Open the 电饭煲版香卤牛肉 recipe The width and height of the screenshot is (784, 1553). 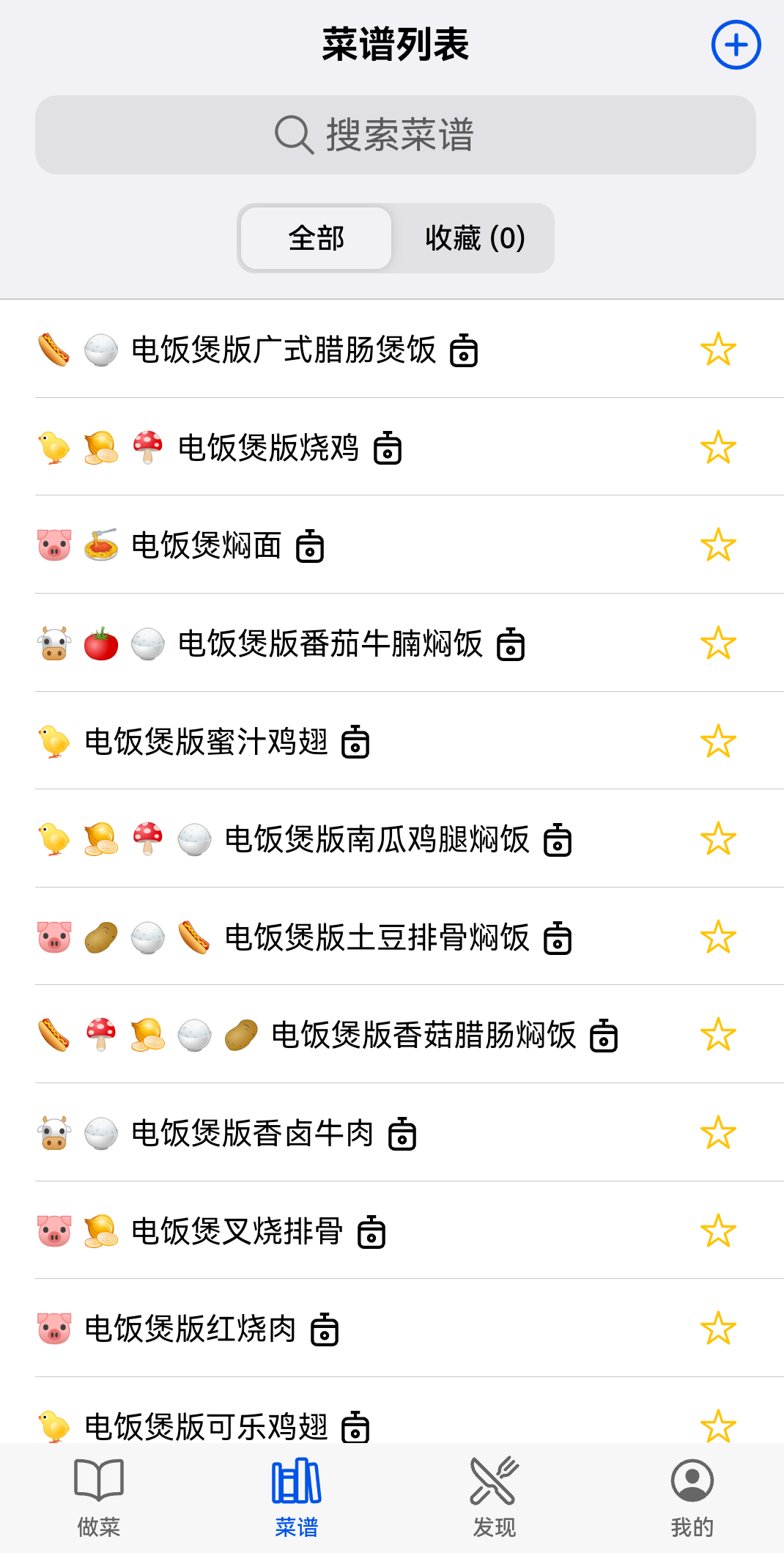click(x=253, y=1133)
